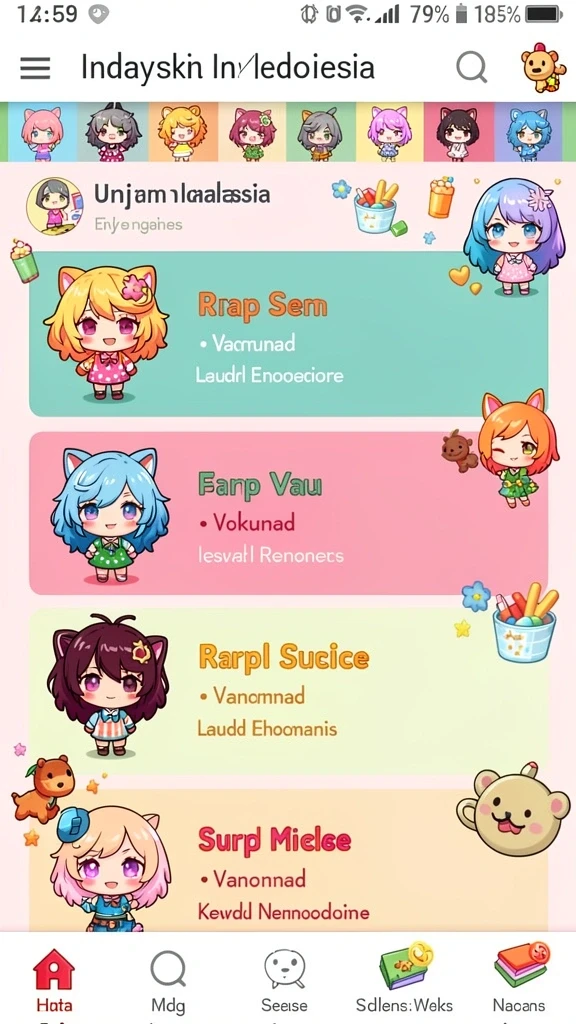Image resolution: width=576 pixels, height=1024 pixels.
Task: Switch to the Mdg tab
Action: [x=168, y=980]
